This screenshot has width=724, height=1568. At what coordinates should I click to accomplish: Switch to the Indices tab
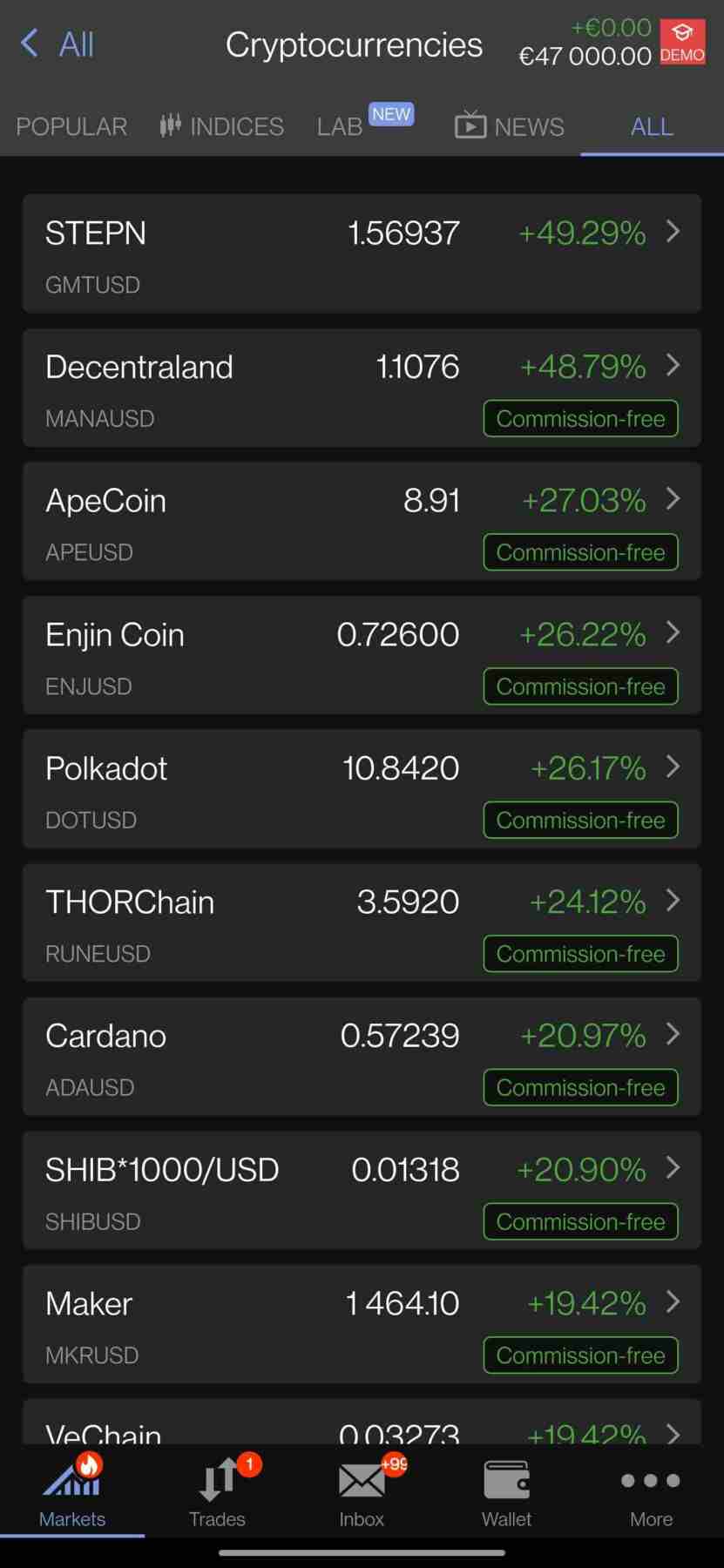(222, 126)
